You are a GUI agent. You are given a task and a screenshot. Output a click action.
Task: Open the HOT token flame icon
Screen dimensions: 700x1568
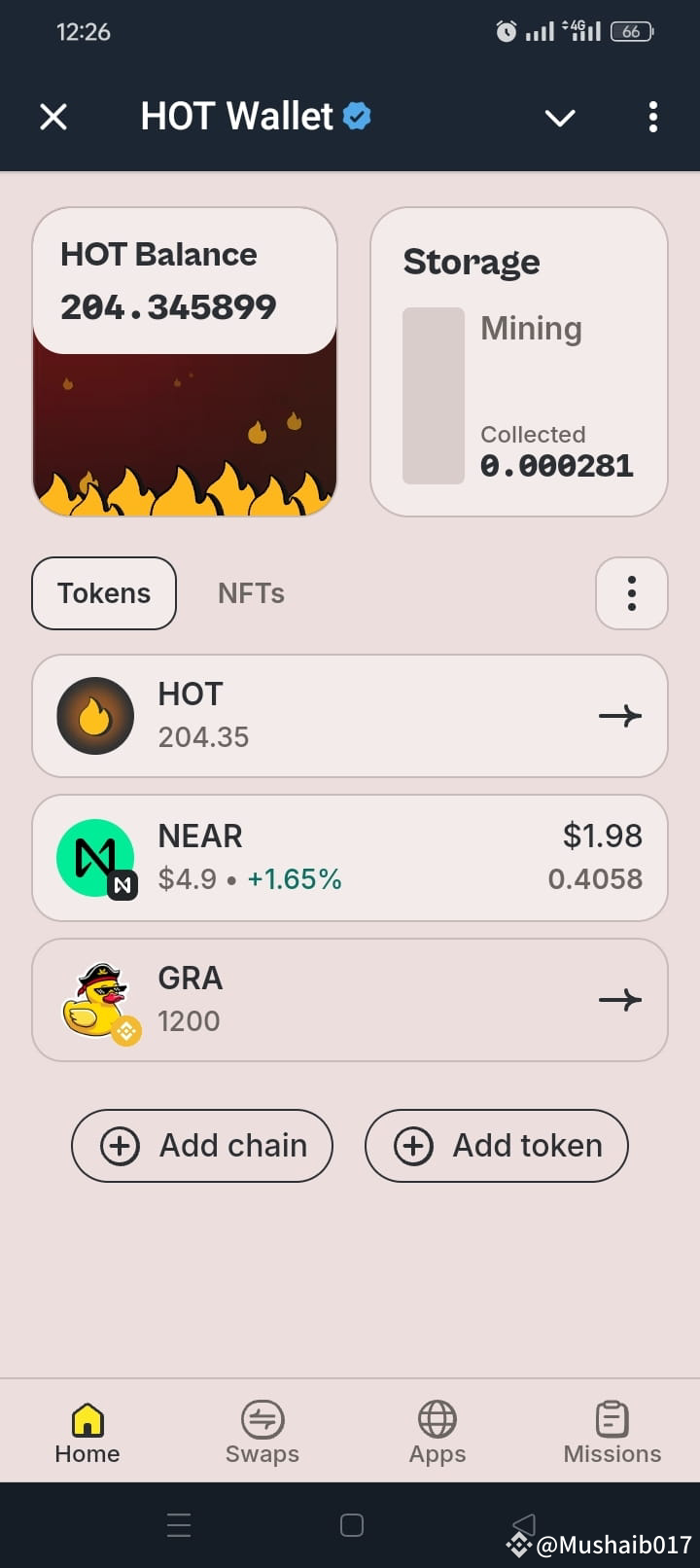[x=92, y=715]
